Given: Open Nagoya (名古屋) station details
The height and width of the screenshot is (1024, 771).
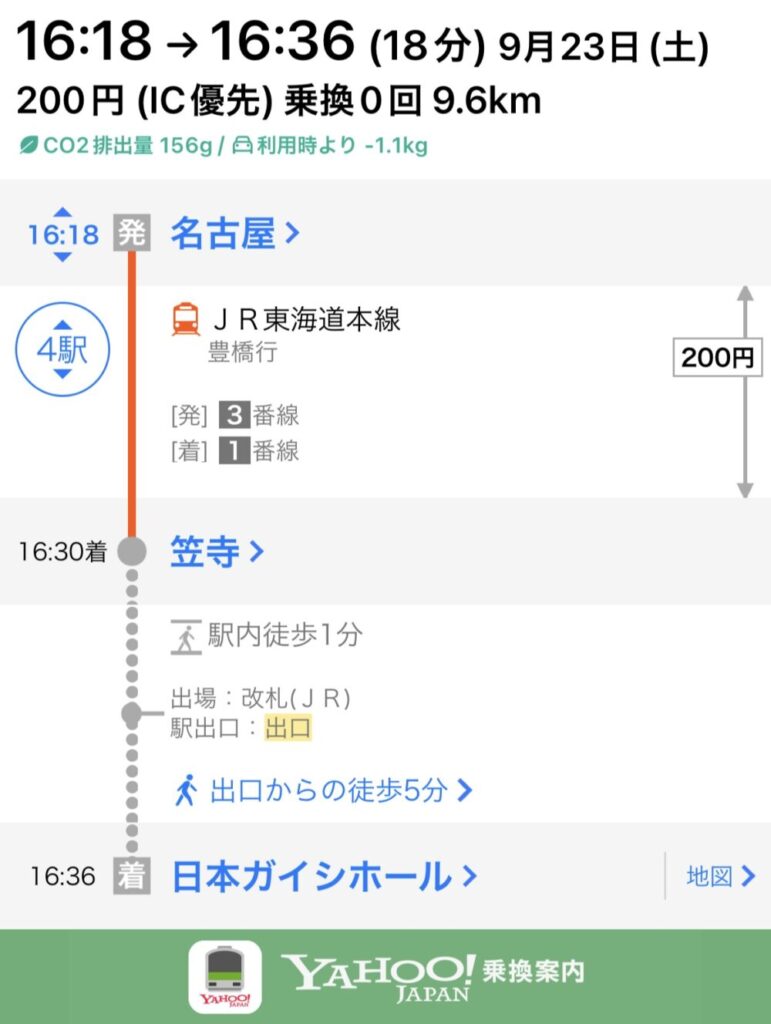Looking at the screenshot, I should 234,235.
